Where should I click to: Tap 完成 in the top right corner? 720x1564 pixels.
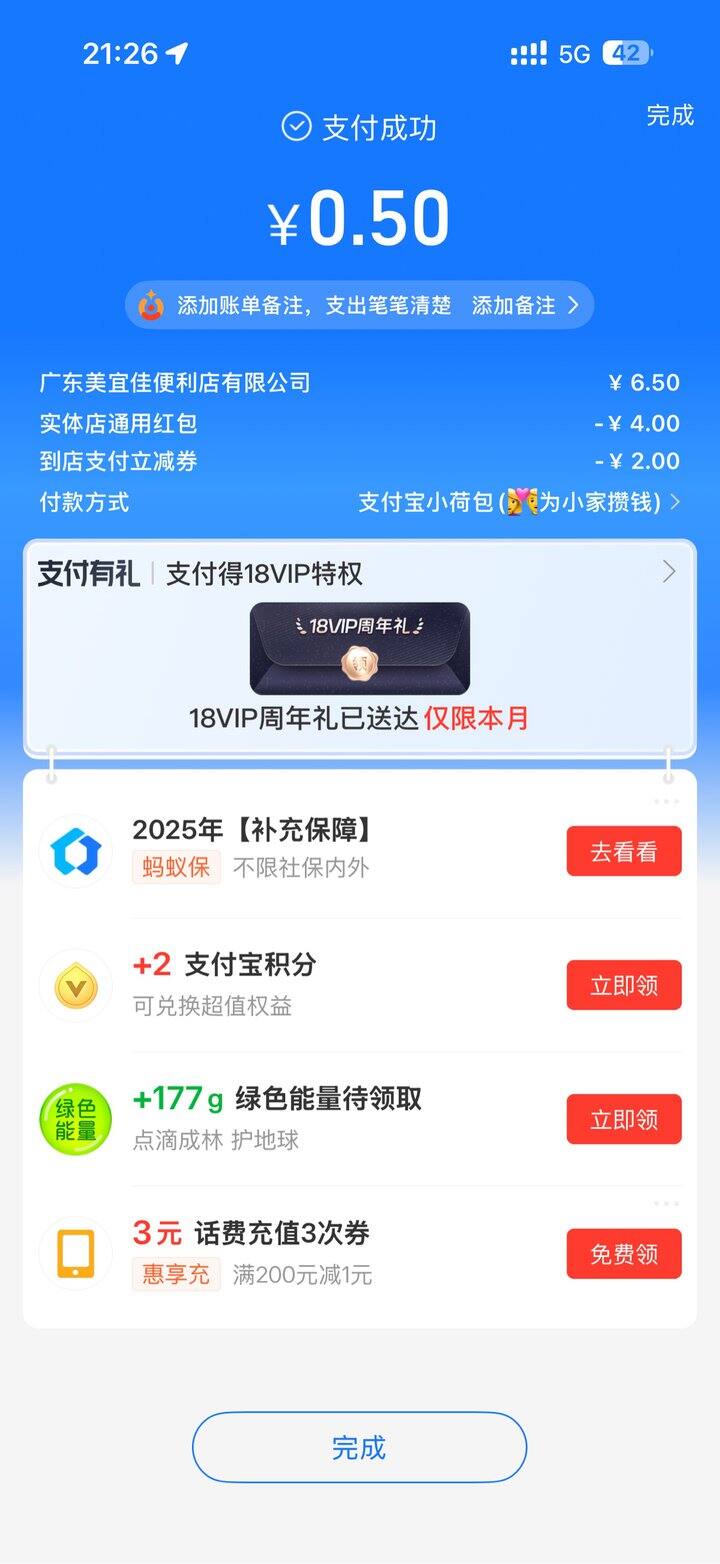click(669, 116)
